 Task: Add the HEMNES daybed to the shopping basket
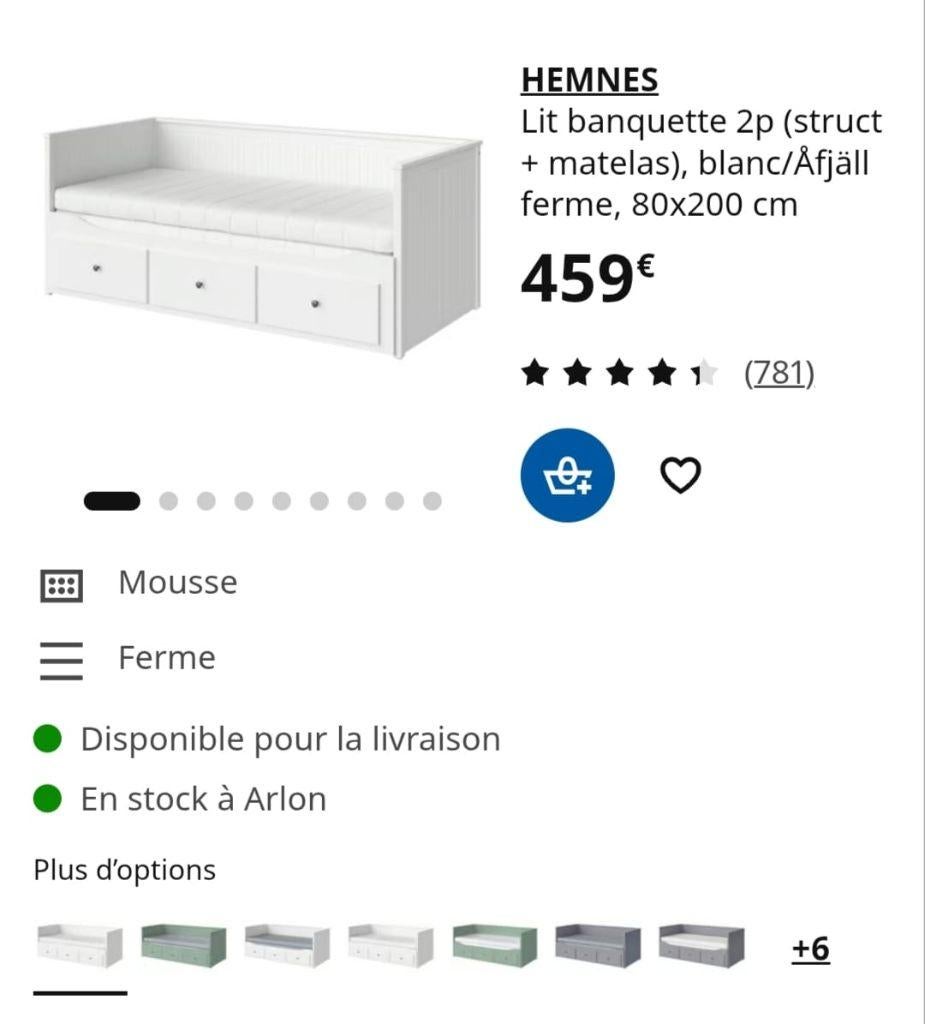(567, 474)
